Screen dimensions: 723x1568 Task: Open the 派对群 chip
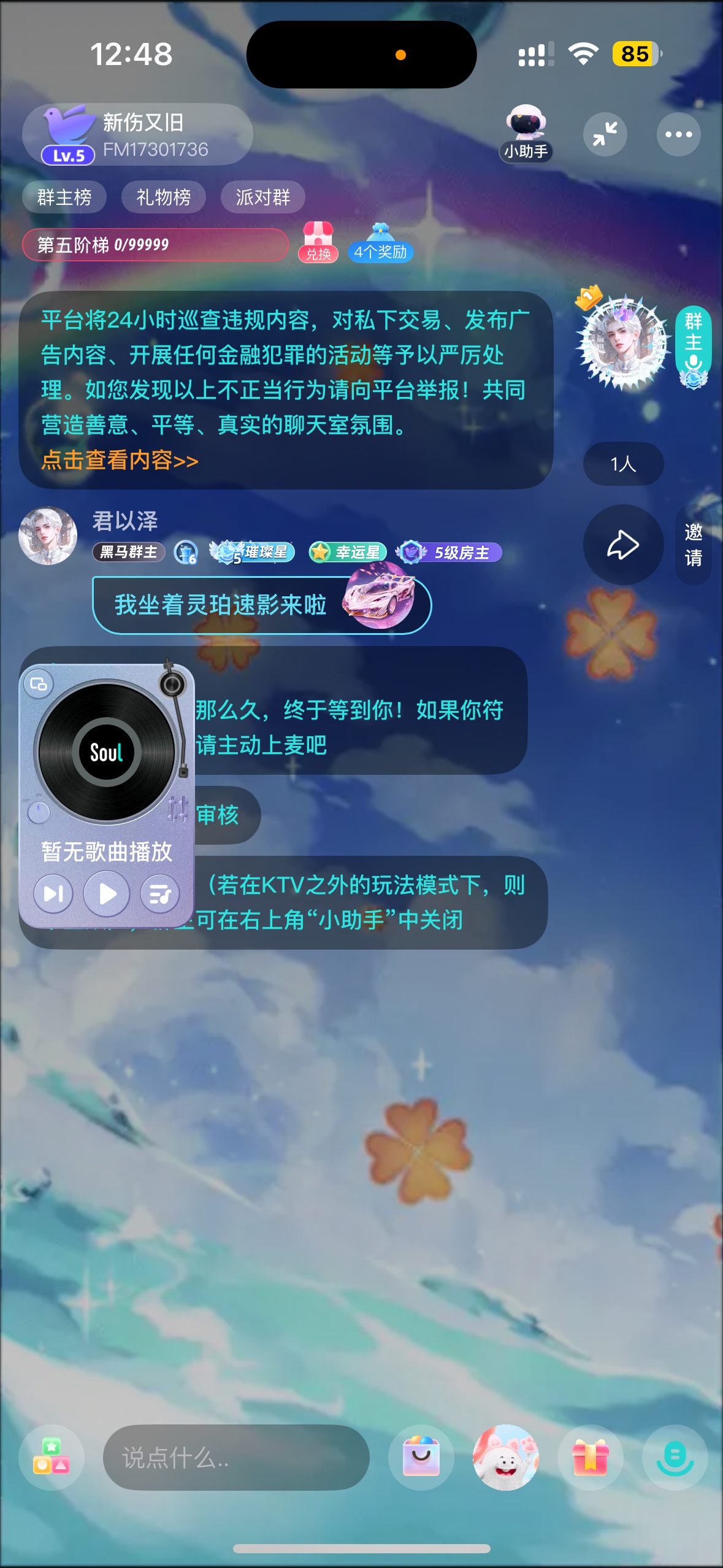point(262,197)
